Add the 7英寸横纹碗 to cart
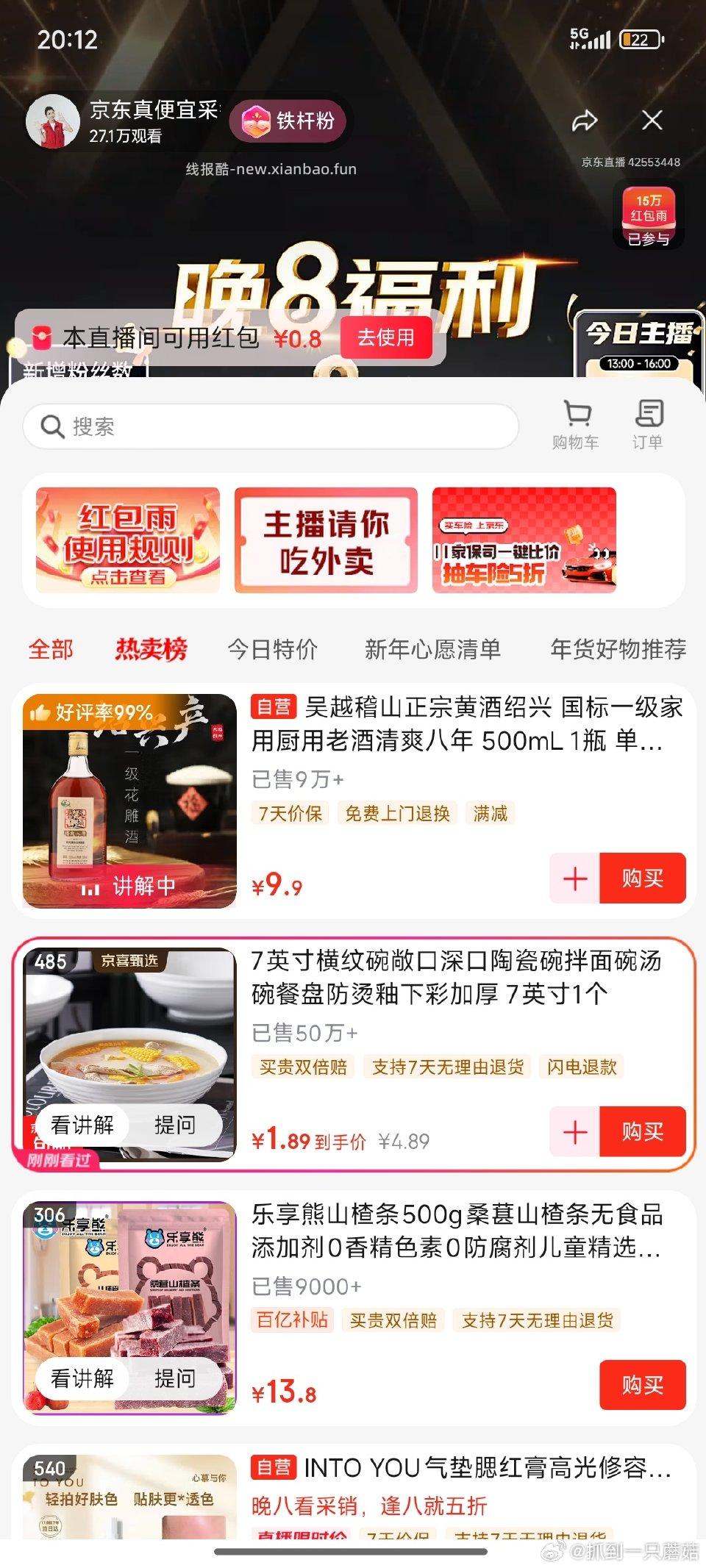The width and height of the screenshot is (706, 1568). point(575,1131)
